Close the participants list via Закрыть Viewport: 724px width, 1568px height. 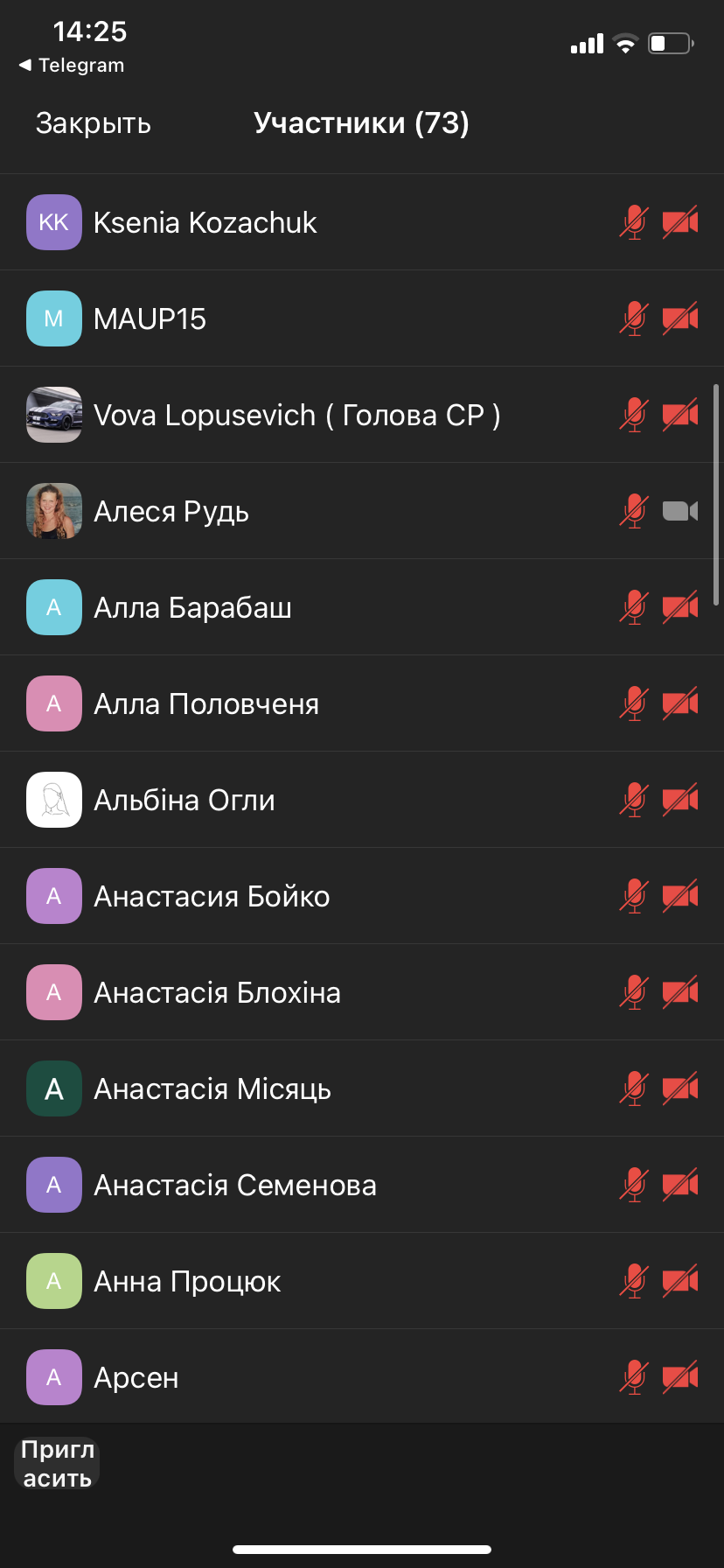coord(93,123)
